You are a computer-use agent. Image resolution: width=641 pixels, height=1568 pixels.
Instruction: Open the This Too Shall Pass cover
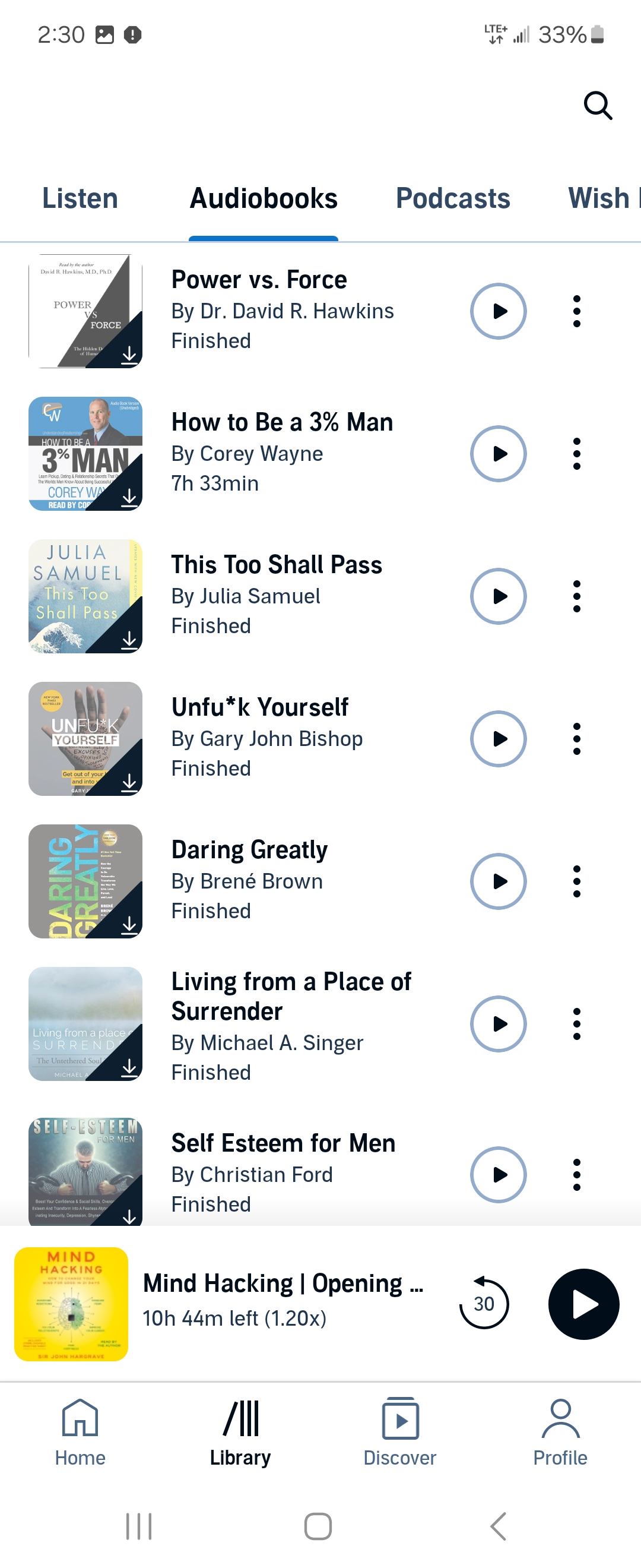pyautogui.click(x=85, y=596)
